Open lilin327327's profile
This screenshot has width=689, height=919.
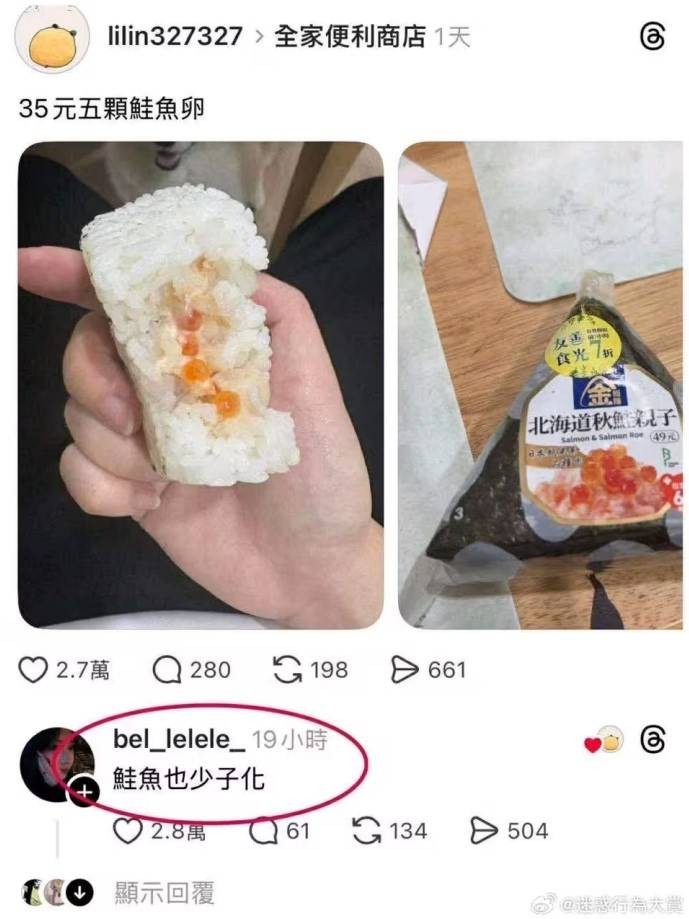[x=174, y=37]
